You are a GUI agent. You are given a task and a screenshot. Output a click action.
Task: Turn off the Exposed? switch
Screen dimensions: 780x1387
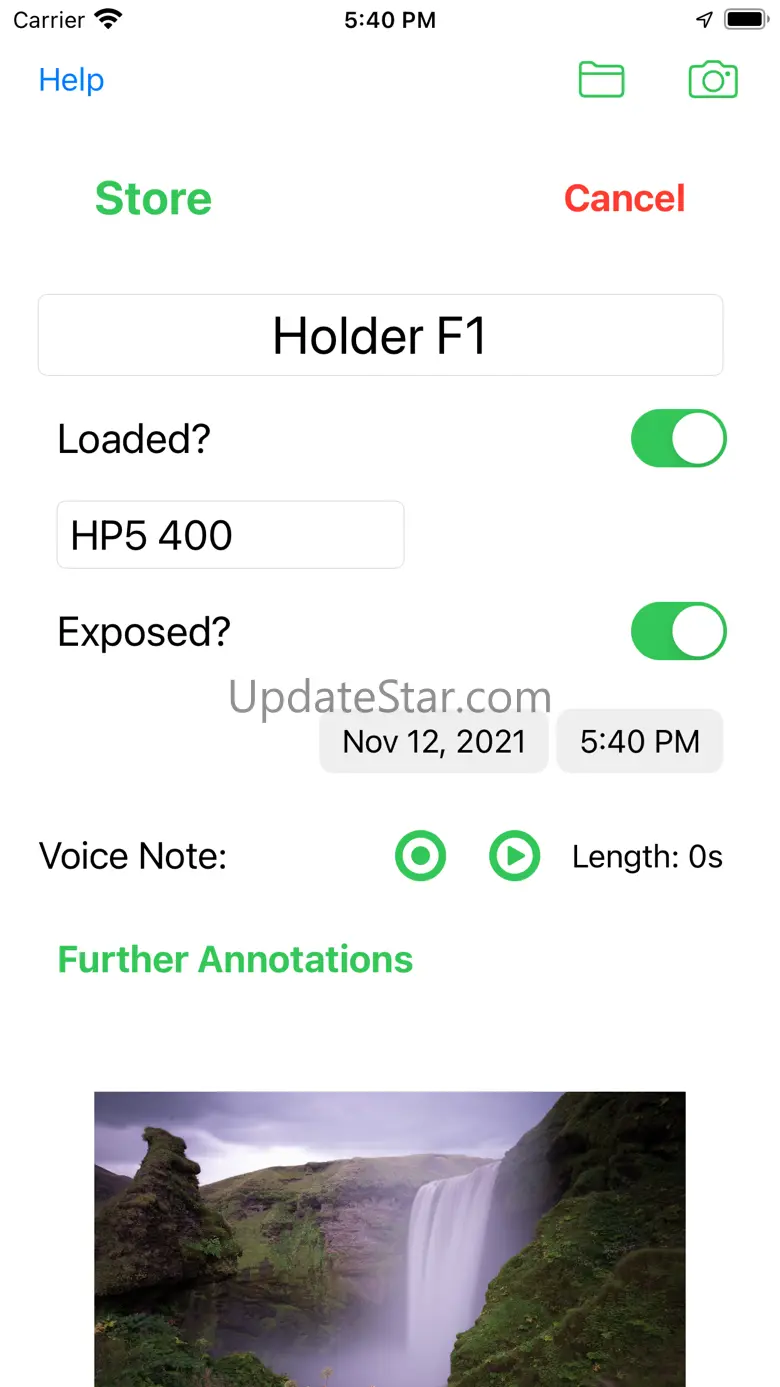[x=678, y=631]
